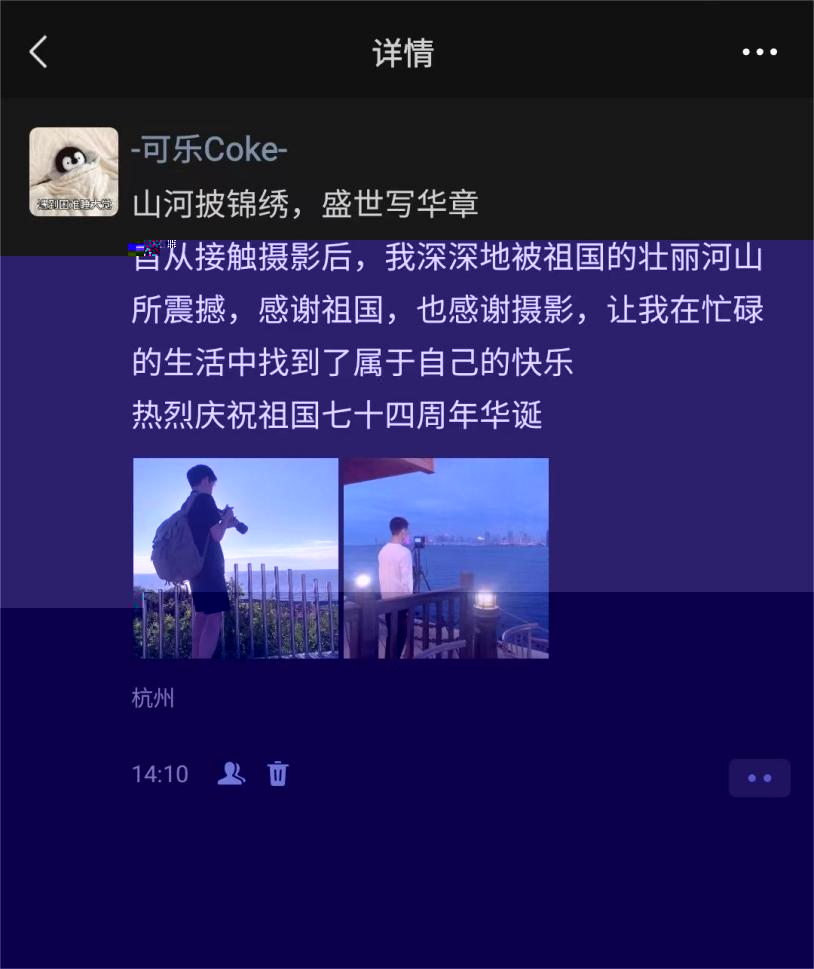Open the three-dot menu in the header

click(759, 52)
